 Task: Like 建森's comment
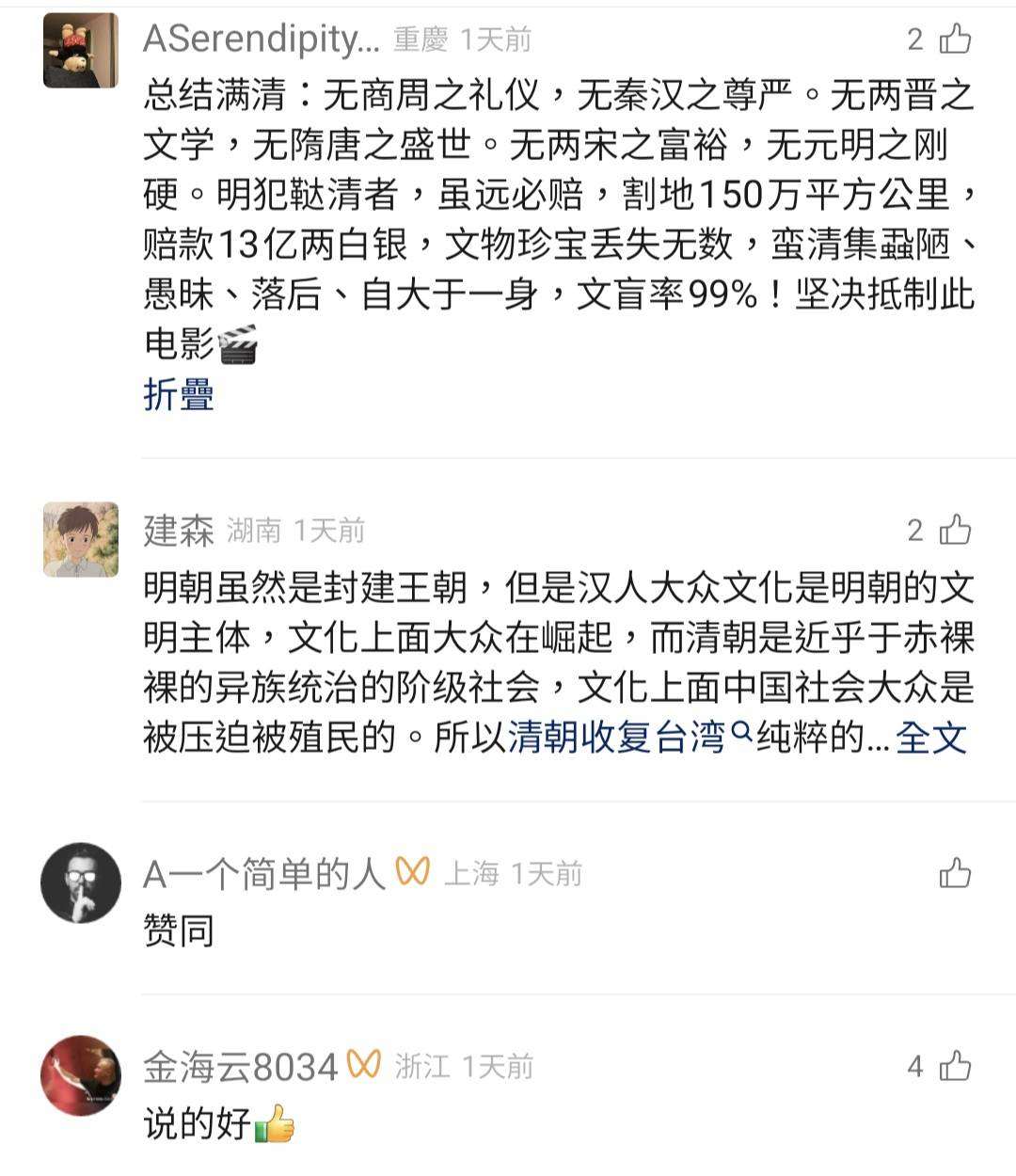955,531
